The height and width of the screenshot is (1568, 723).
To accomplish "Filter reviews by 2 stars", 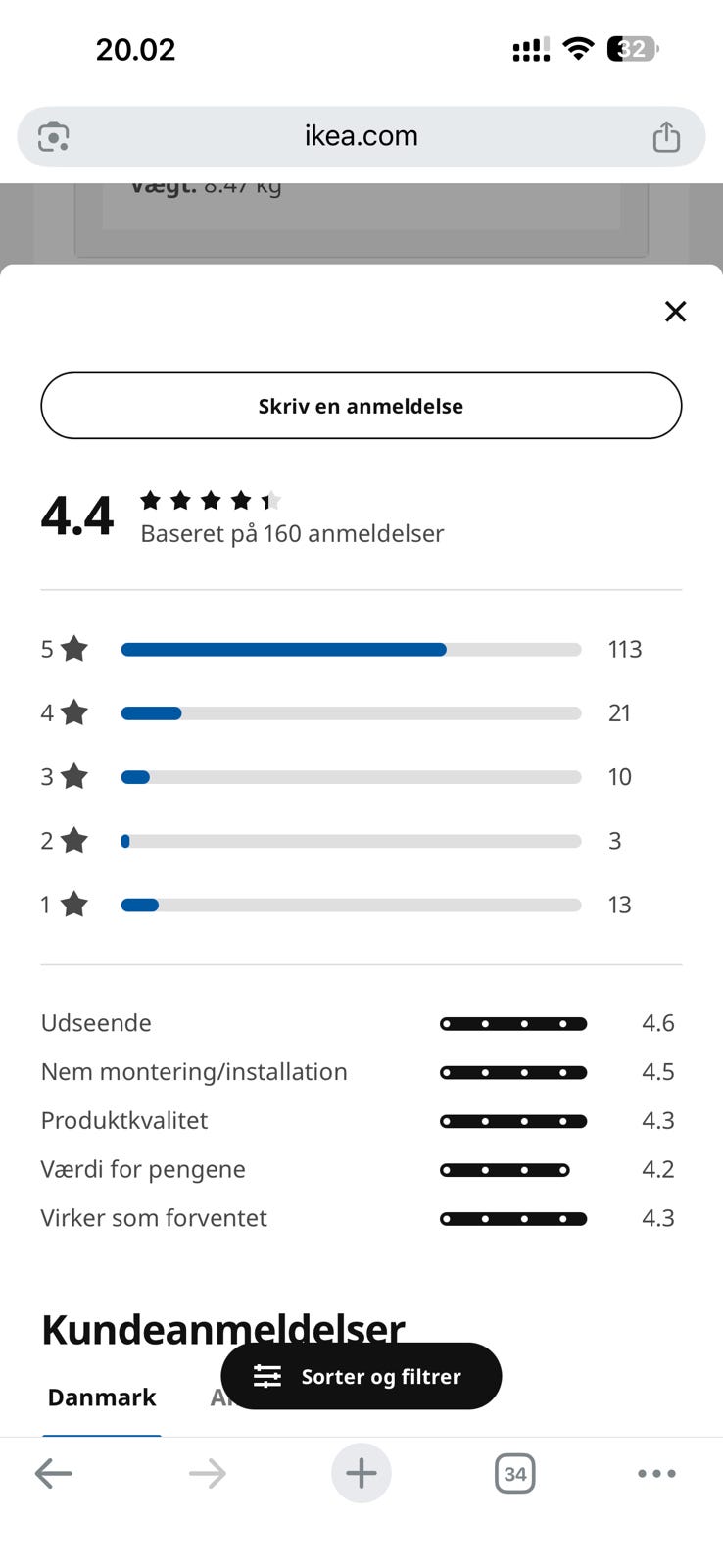I will pyautogui.click(x=342, y=841).
